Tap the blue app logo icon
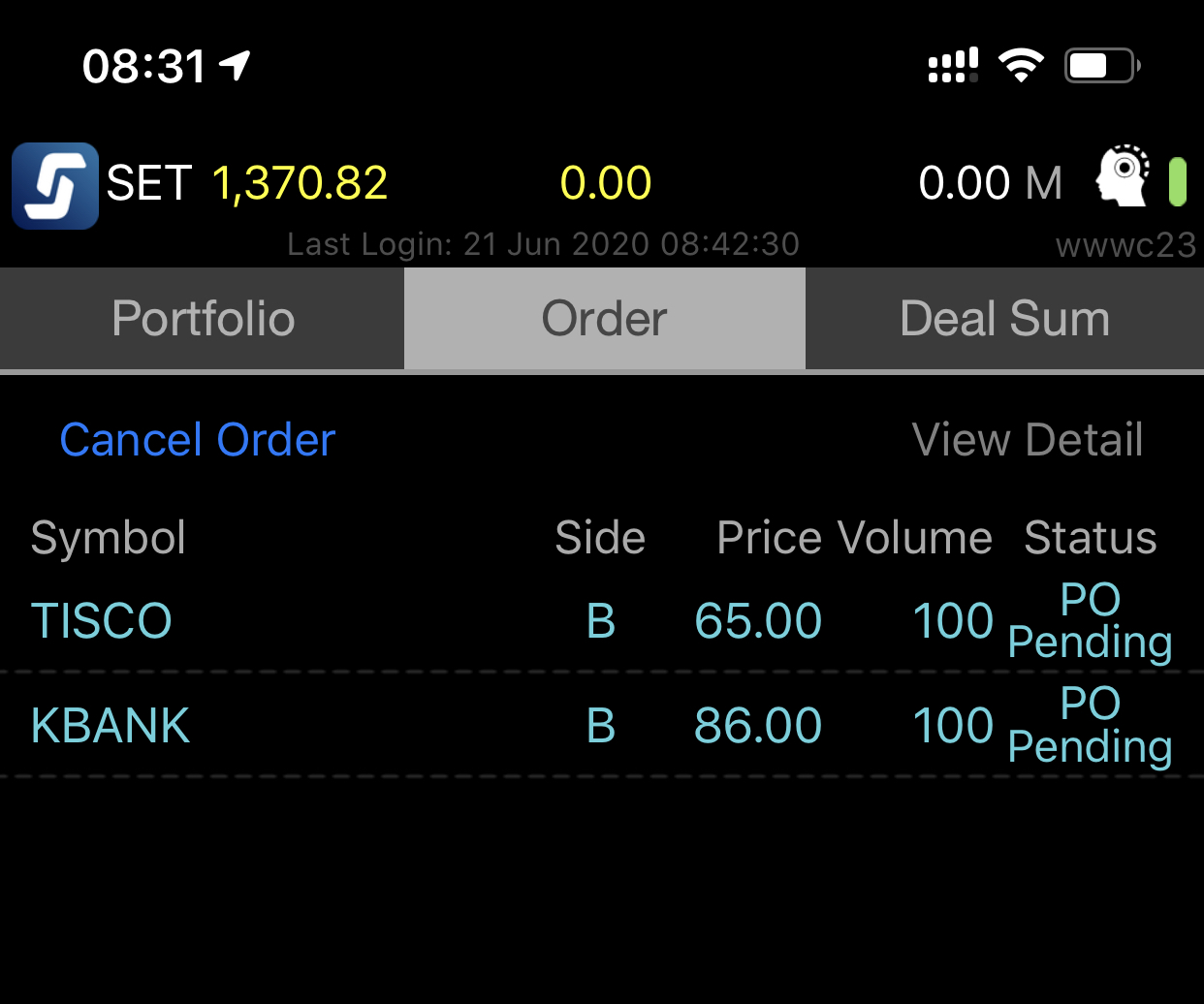 click(x=55, y=185)
